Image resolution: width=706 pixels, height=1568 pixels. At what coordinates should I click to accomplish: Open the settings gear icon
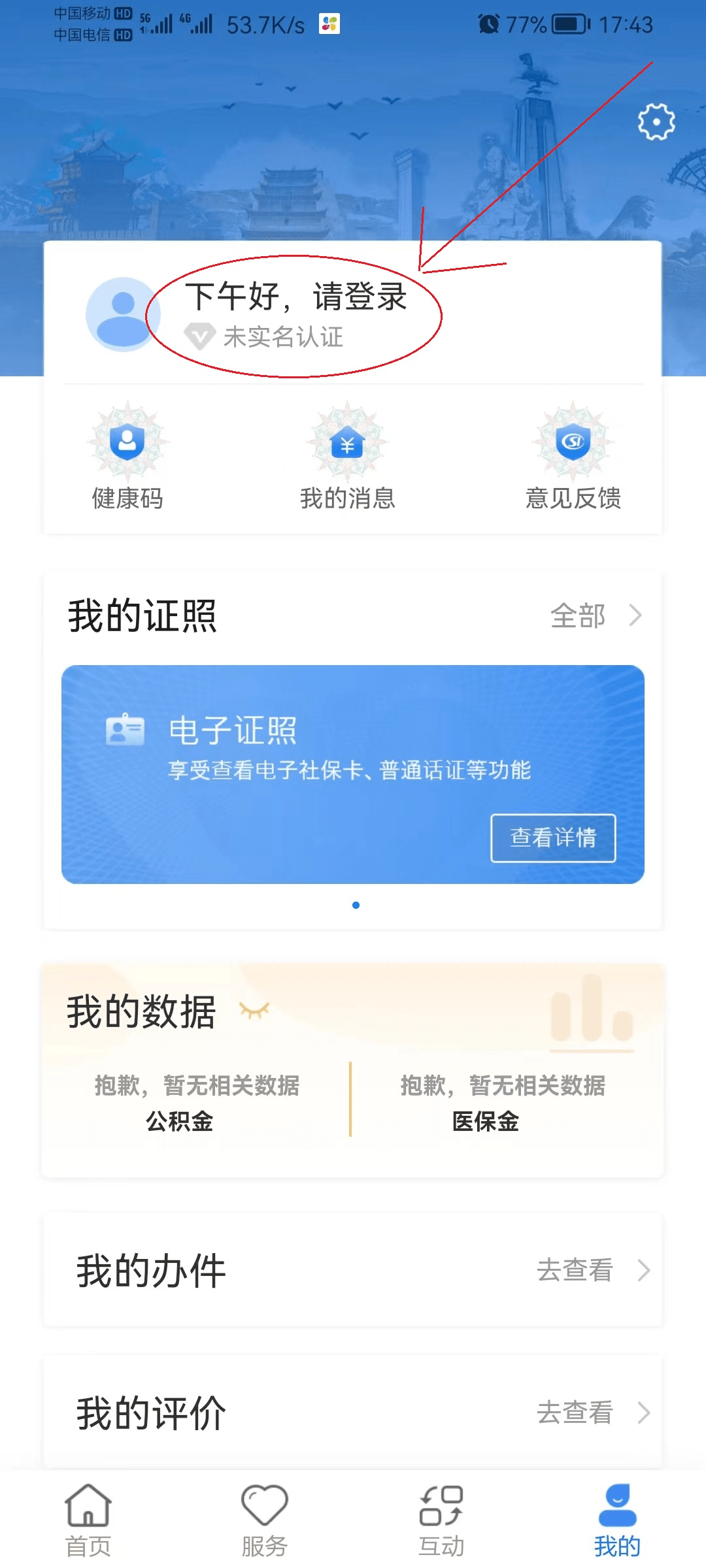[656, 121]
